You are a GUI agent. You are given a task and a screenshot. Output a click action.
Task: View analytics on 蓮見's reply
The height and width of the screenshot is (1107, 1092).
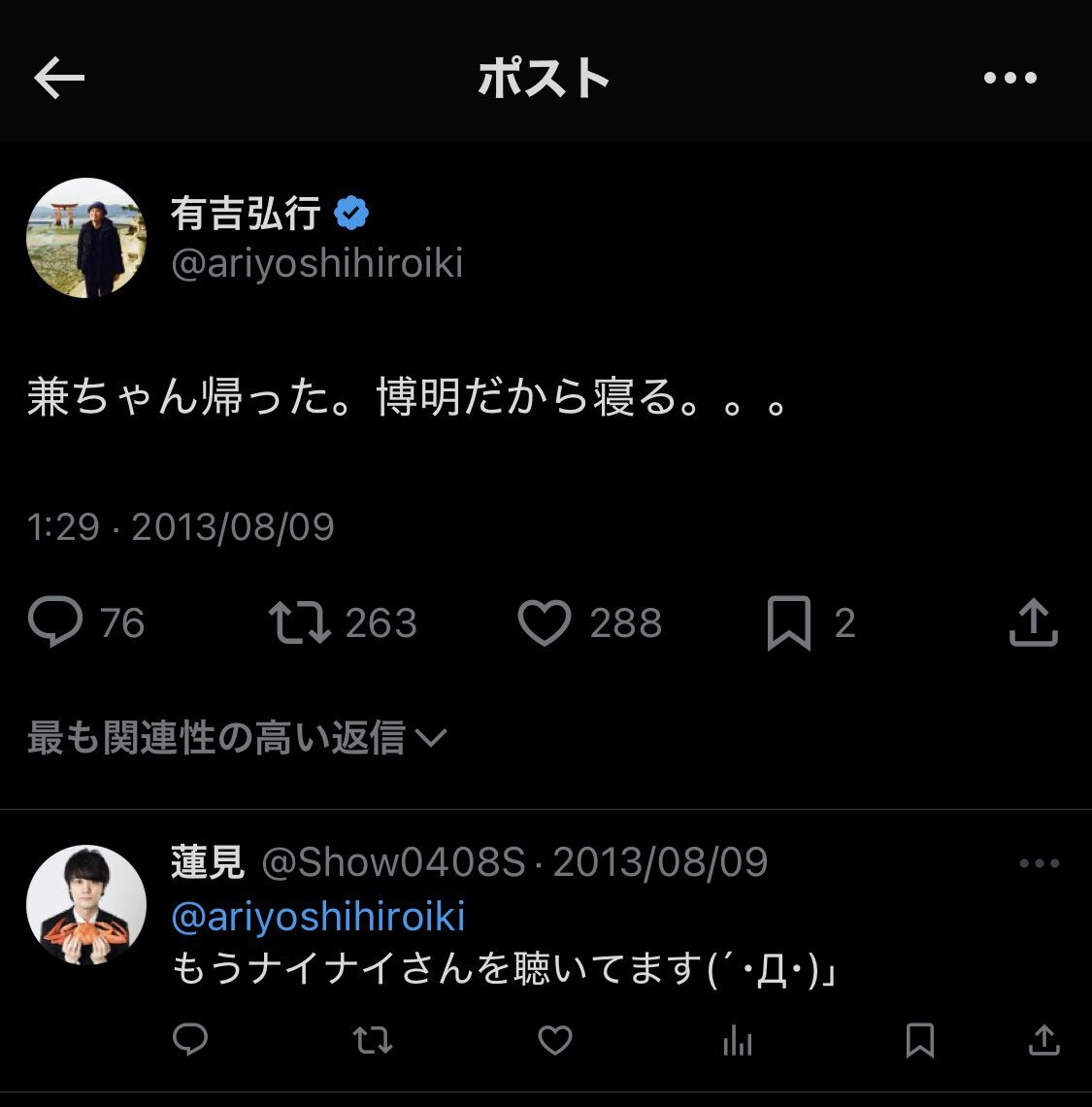coord(738,1041)
